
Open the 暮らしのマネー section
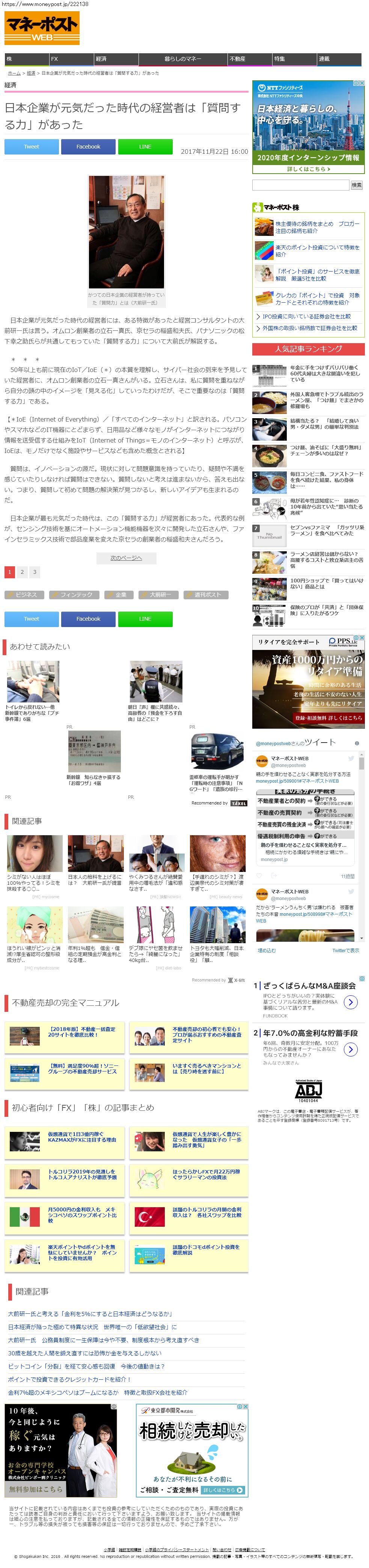click(182, 59)
